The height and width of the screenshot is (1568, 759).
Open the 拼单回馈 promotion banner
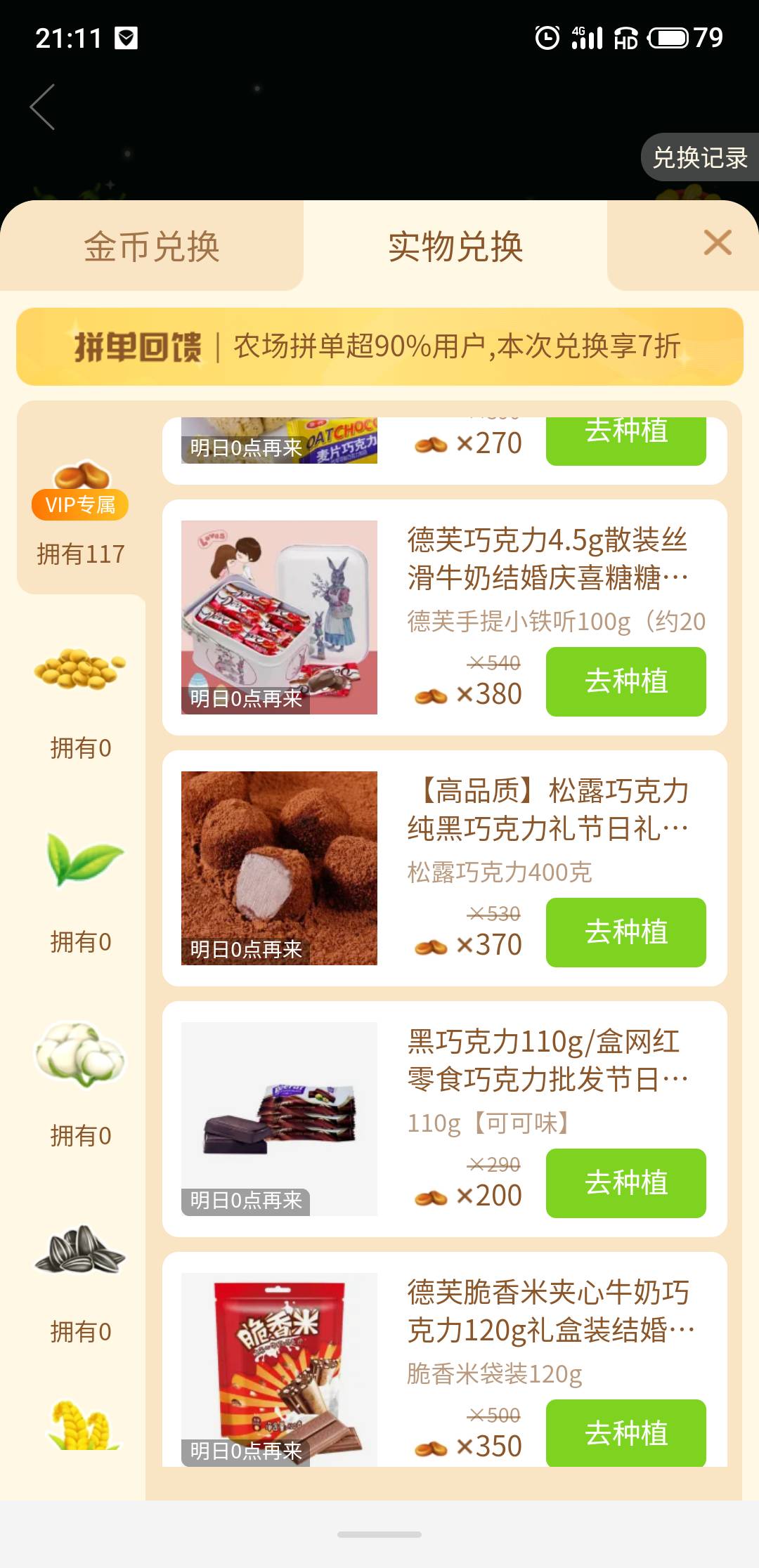pos(379,346)
